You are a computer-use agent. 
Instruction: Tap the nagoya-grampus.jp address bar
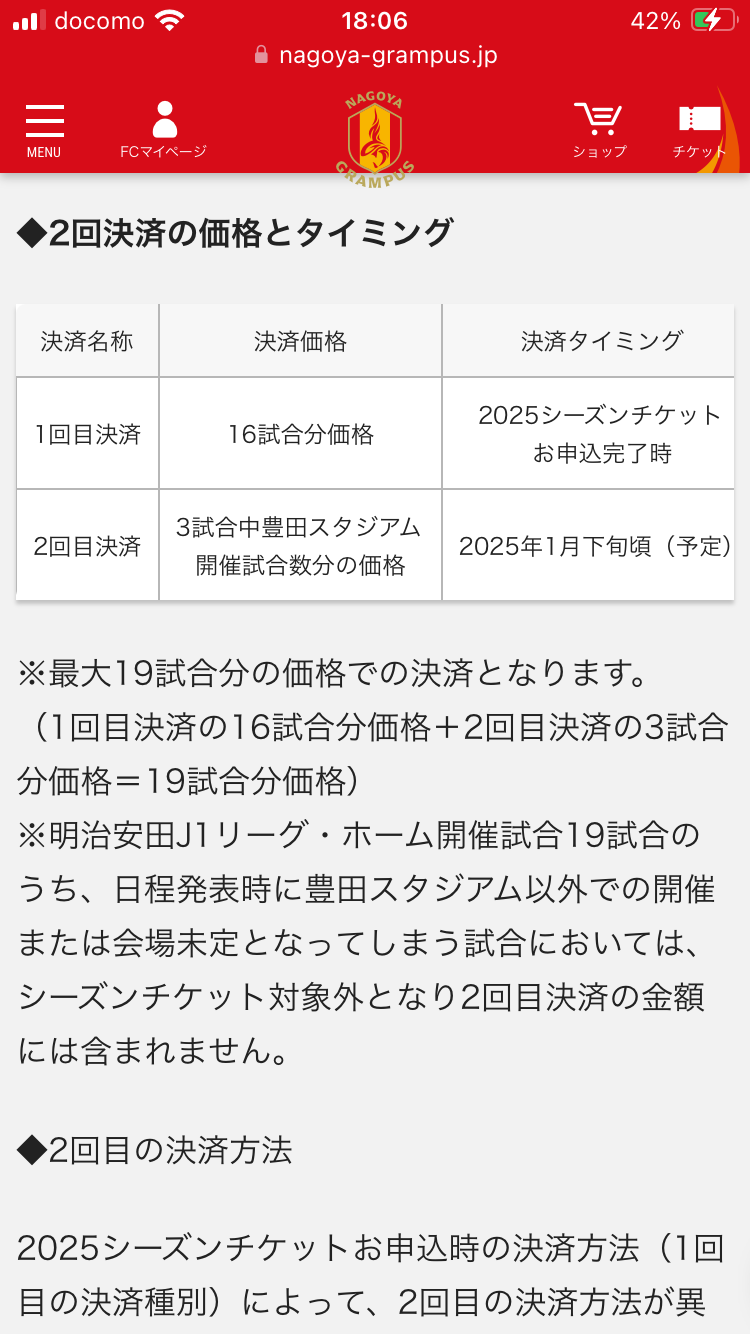coord(375,55)
